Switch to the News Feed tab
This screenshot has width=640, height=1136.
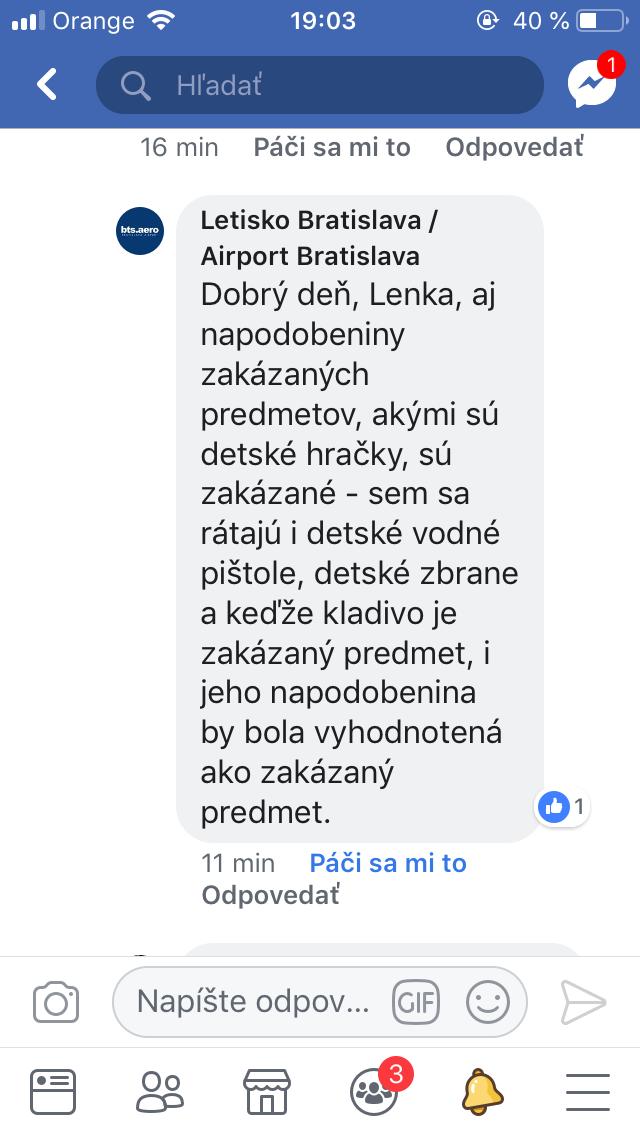pos(52,1090)
